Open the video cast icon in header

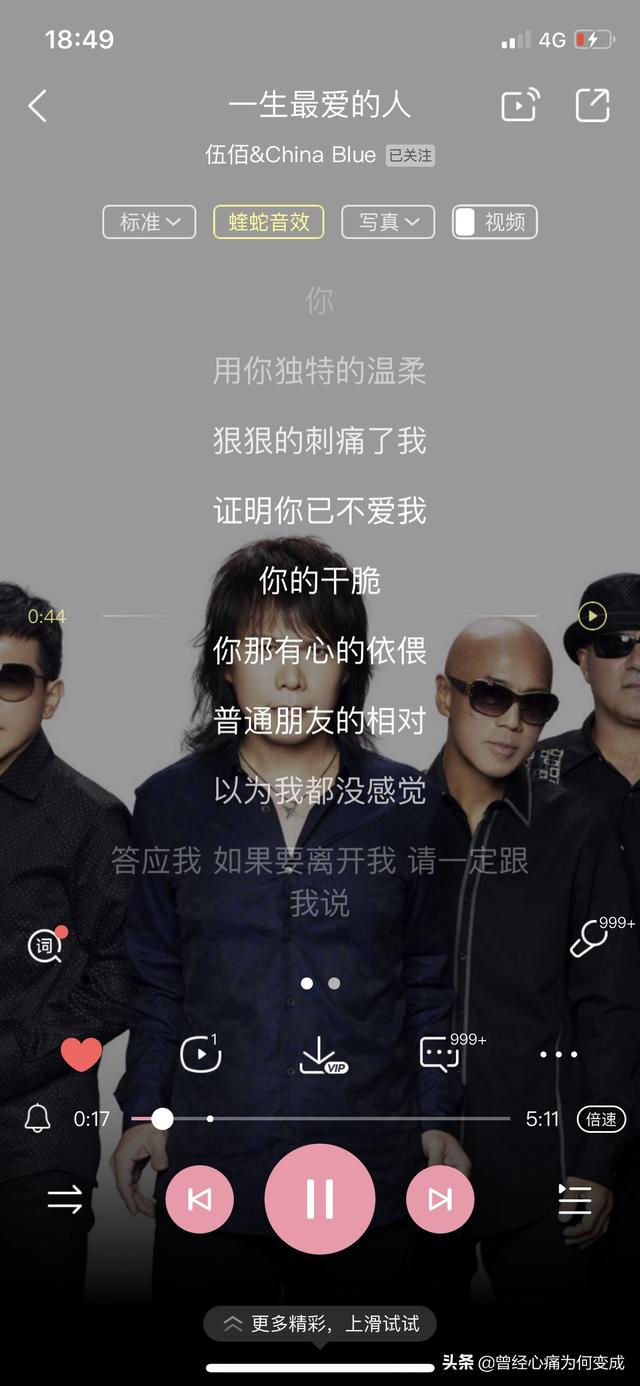[x=520, y=105]
